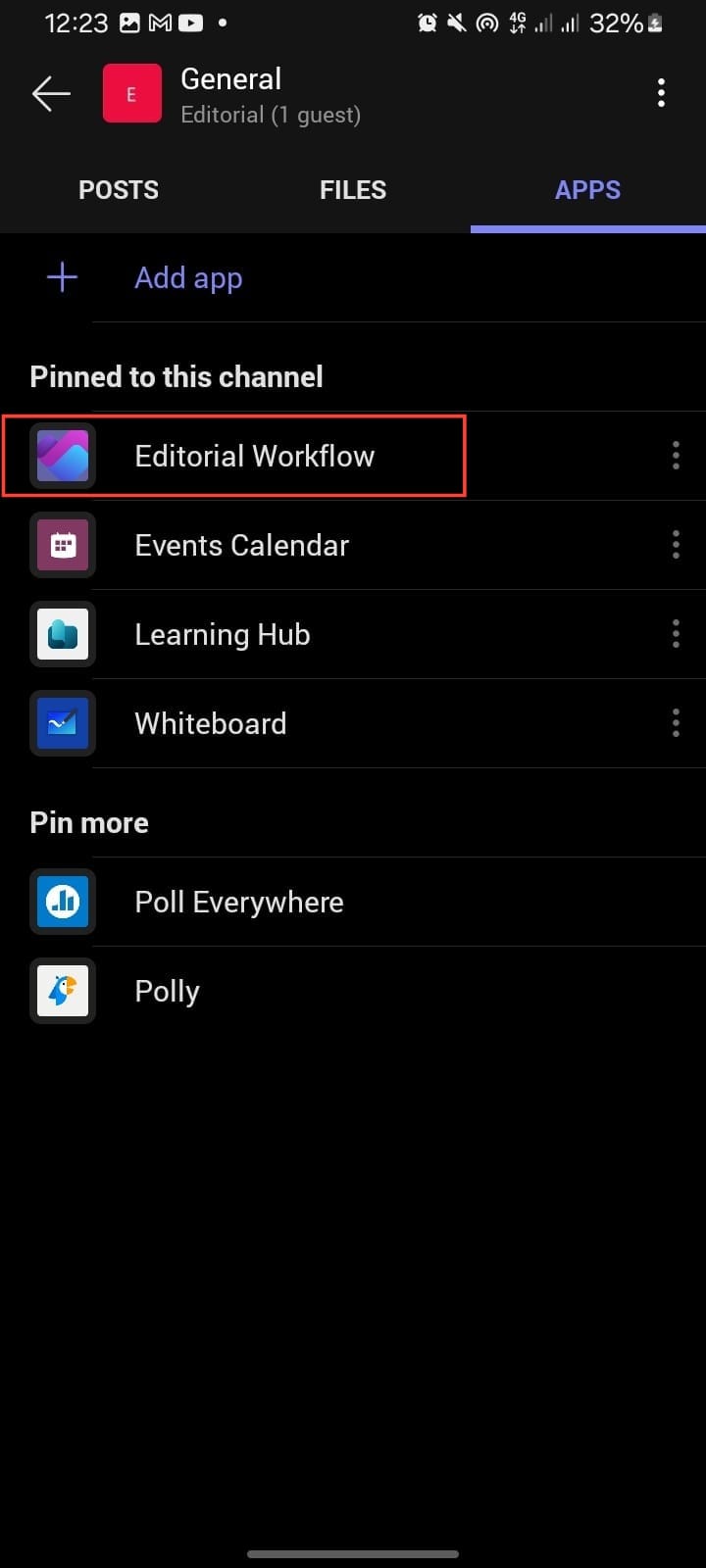Open the channel overflow menu

coord(661,94)
